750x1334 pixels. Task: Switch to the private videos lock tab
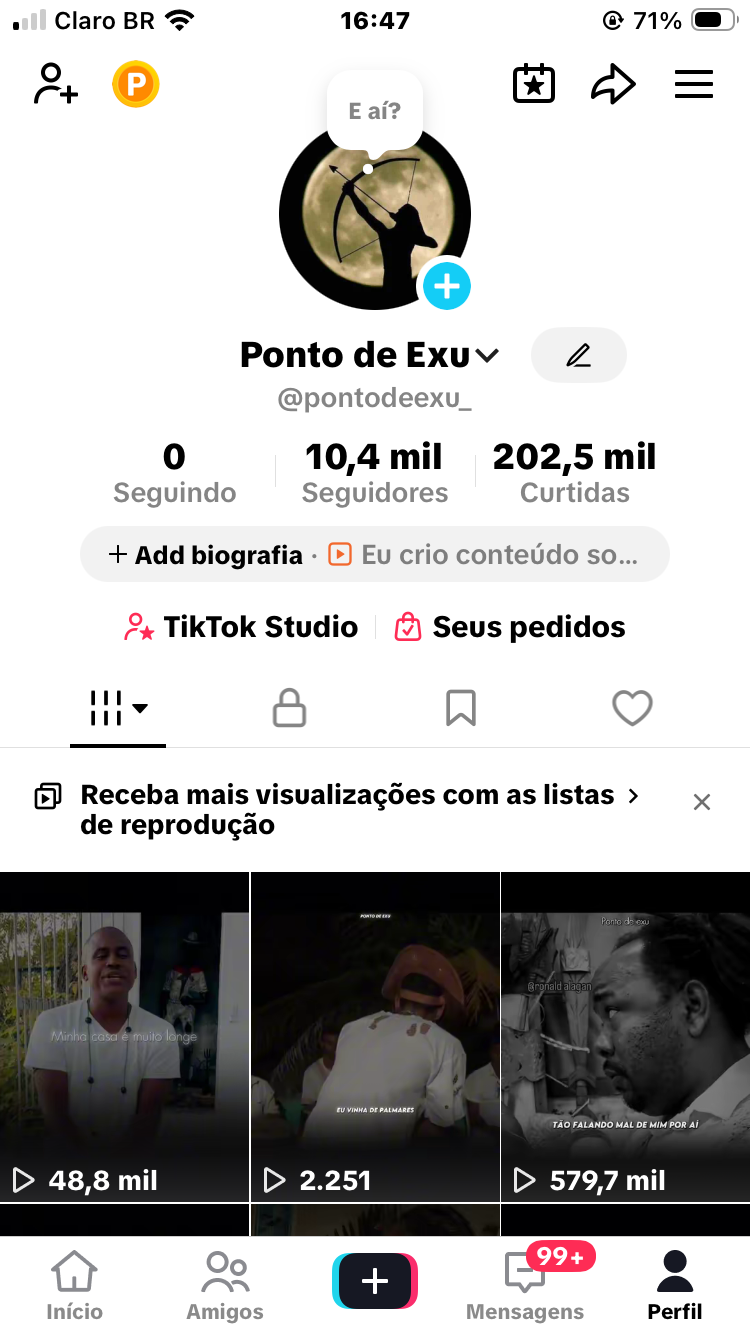289,709
